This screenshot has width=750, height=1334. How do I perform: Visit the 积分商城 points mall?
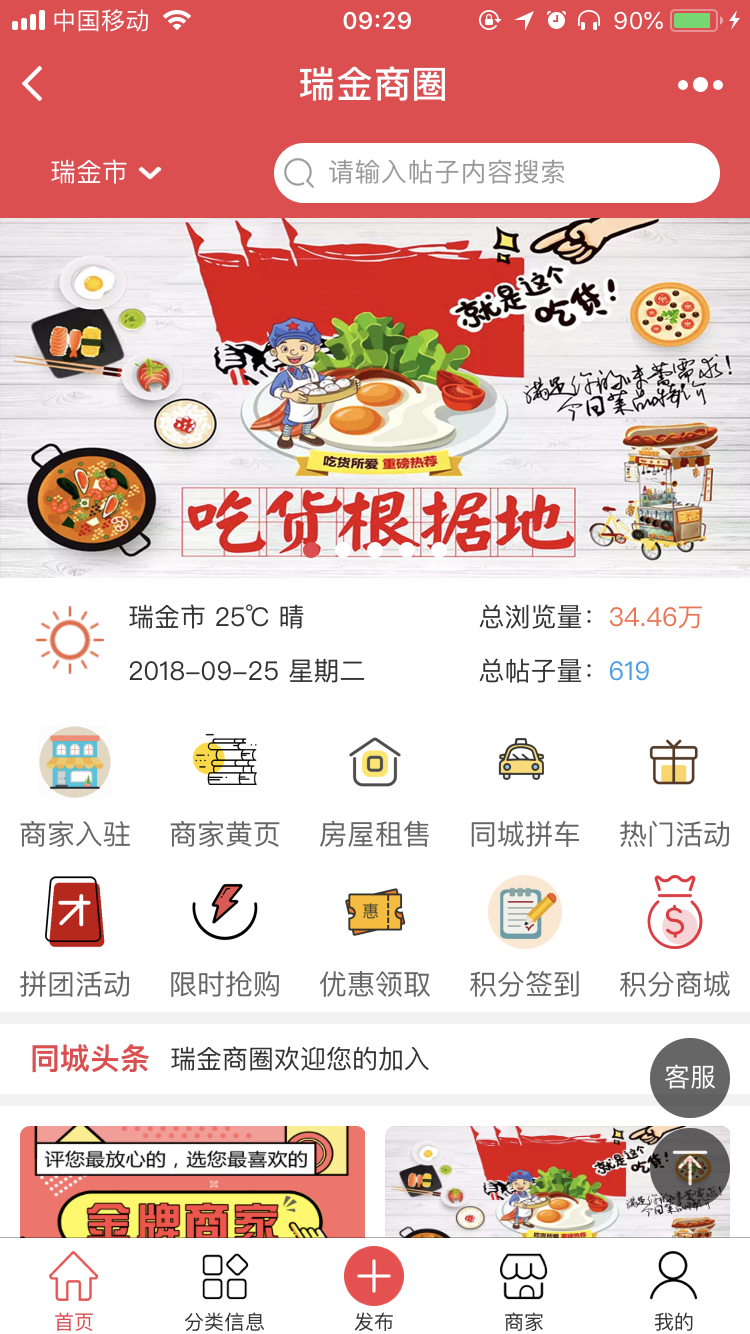675,937
